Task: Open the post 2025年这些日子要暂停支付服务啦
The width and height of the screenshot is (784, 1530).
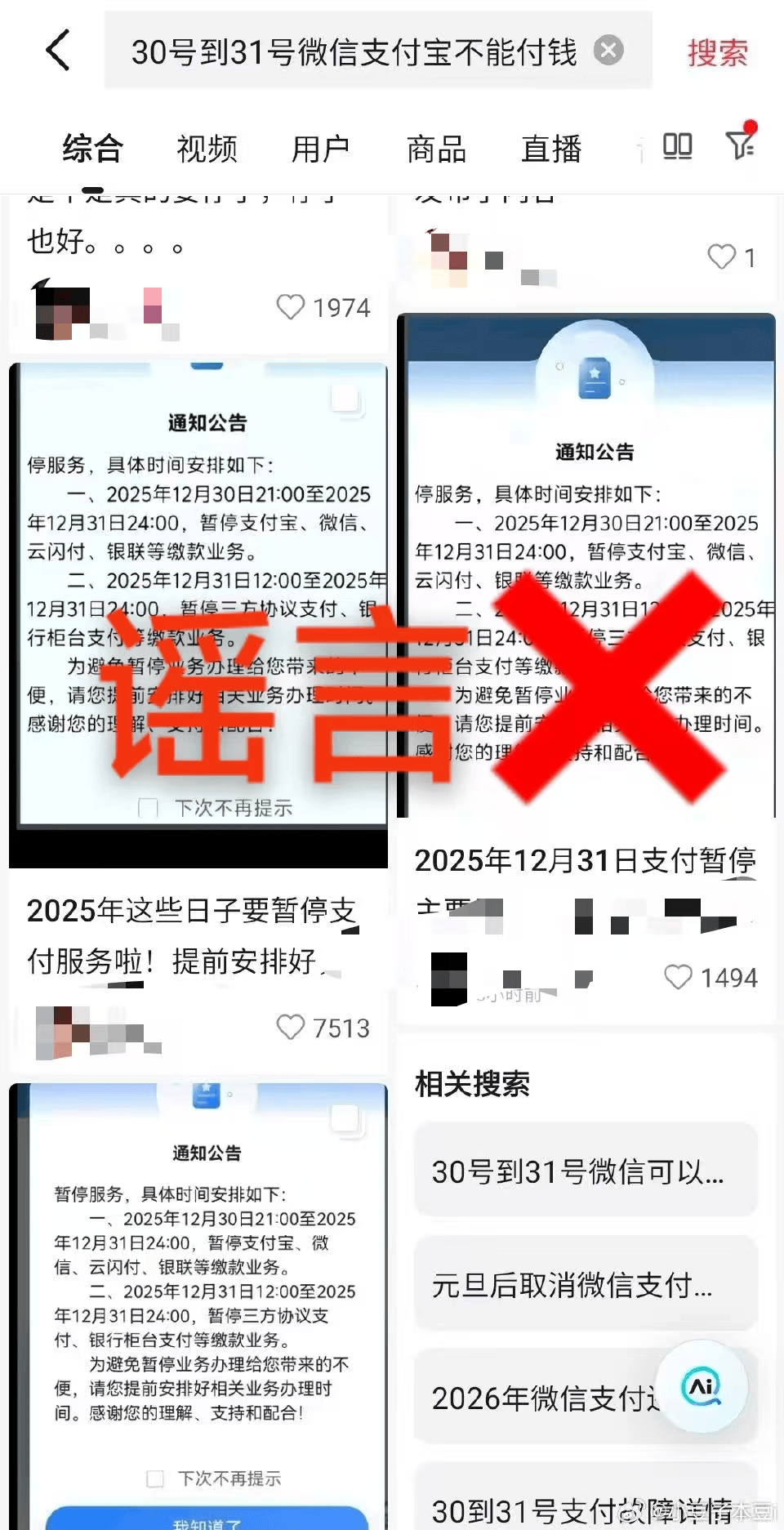Action: point(192,935)
